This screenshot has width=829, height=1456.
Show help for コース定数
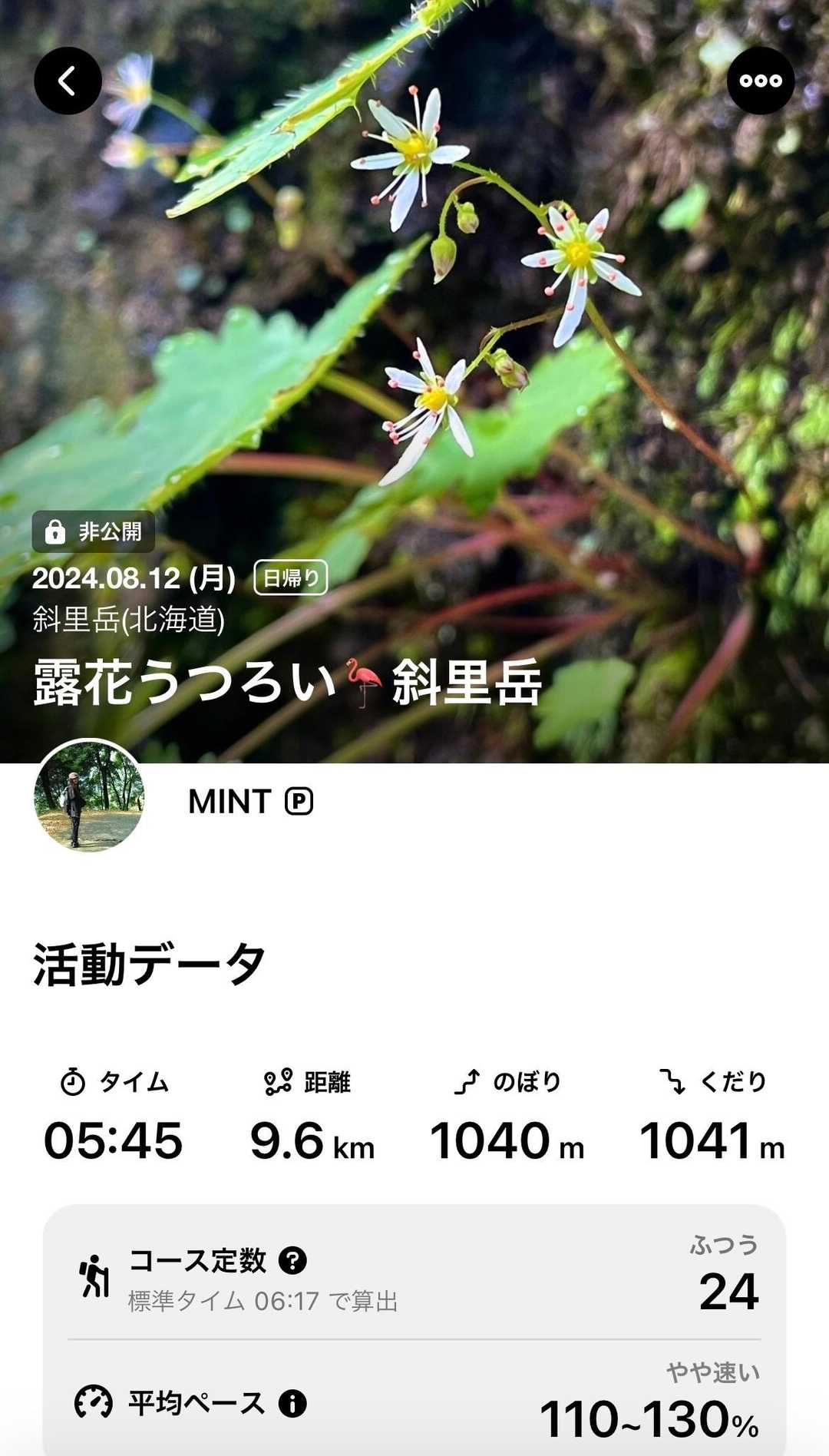(x=292, y=1260)
